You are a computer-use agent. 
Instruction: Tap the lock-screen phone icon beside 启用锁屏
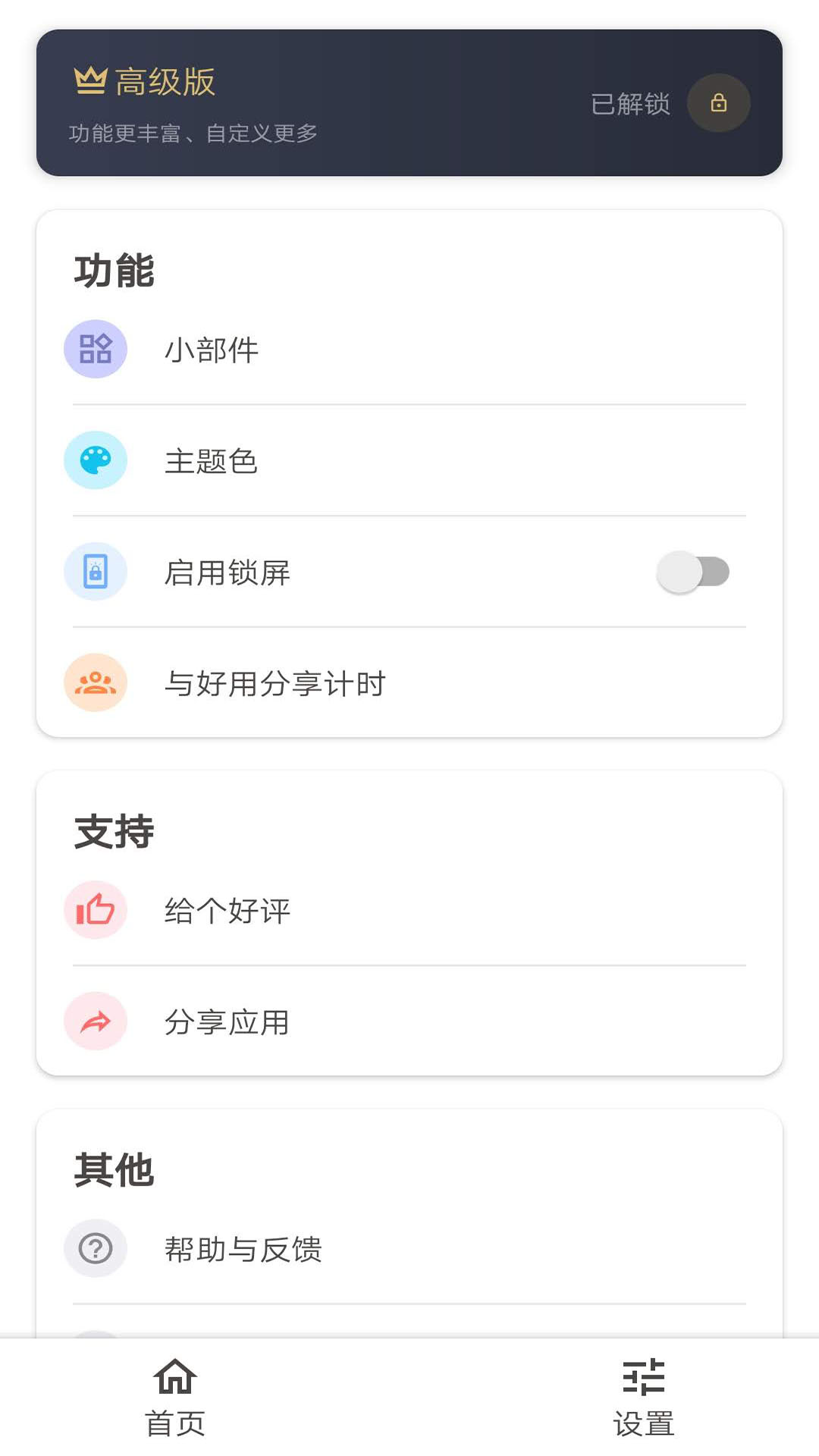(95, 572)
